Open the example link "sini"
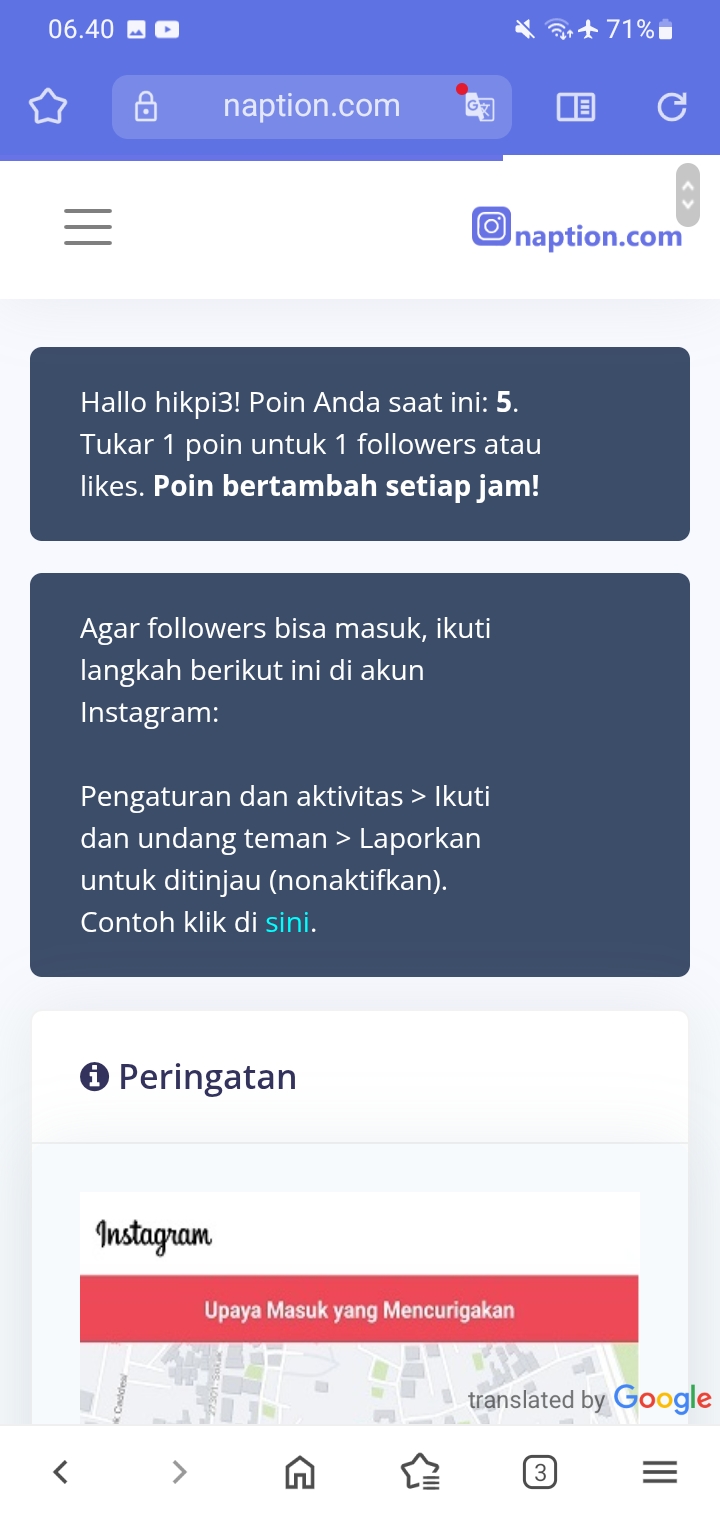The image size is (720, 1520). (x=287, y=922)
